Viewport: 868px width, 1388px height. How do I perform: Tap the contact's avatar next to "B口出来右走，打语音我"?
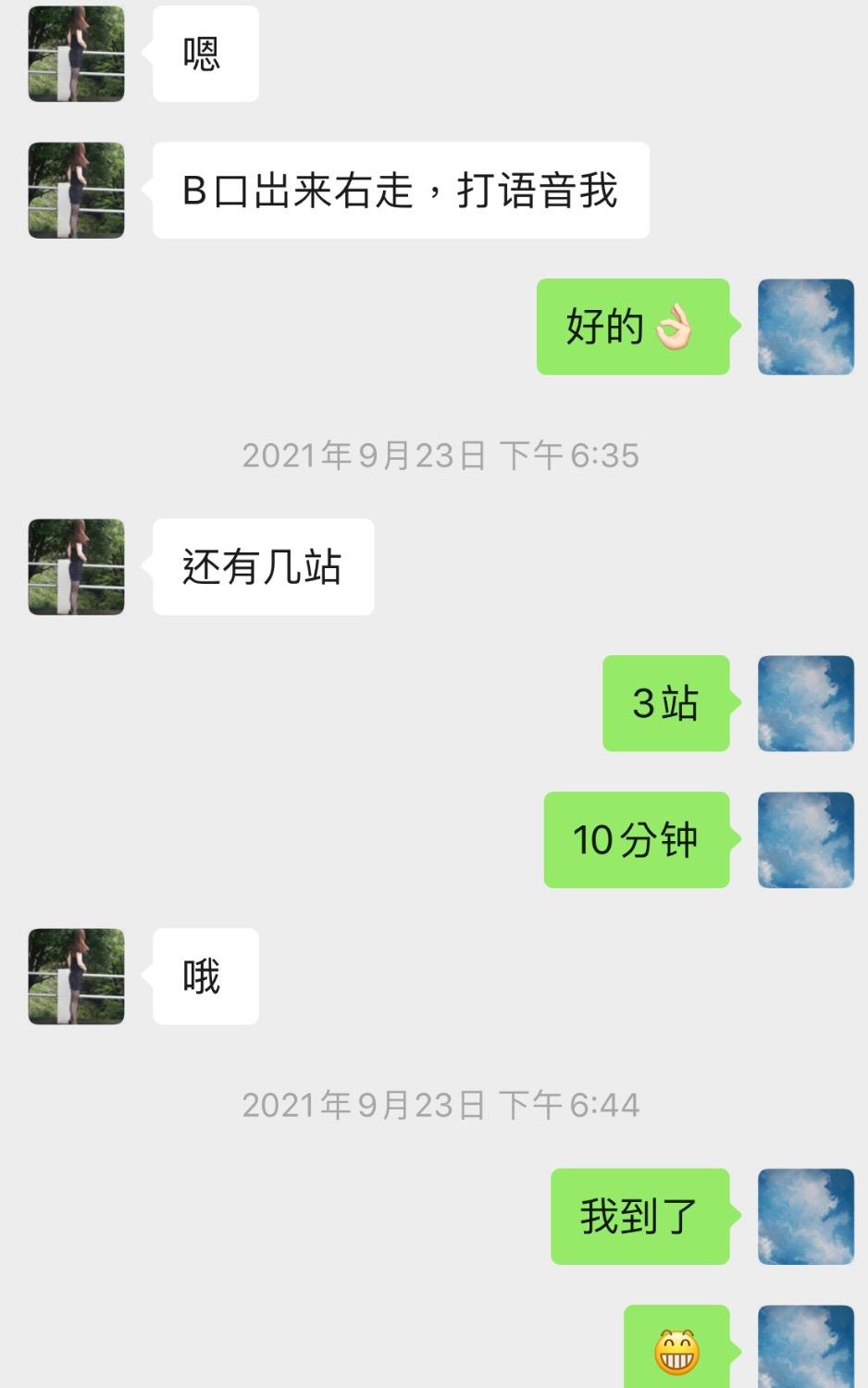76,191
